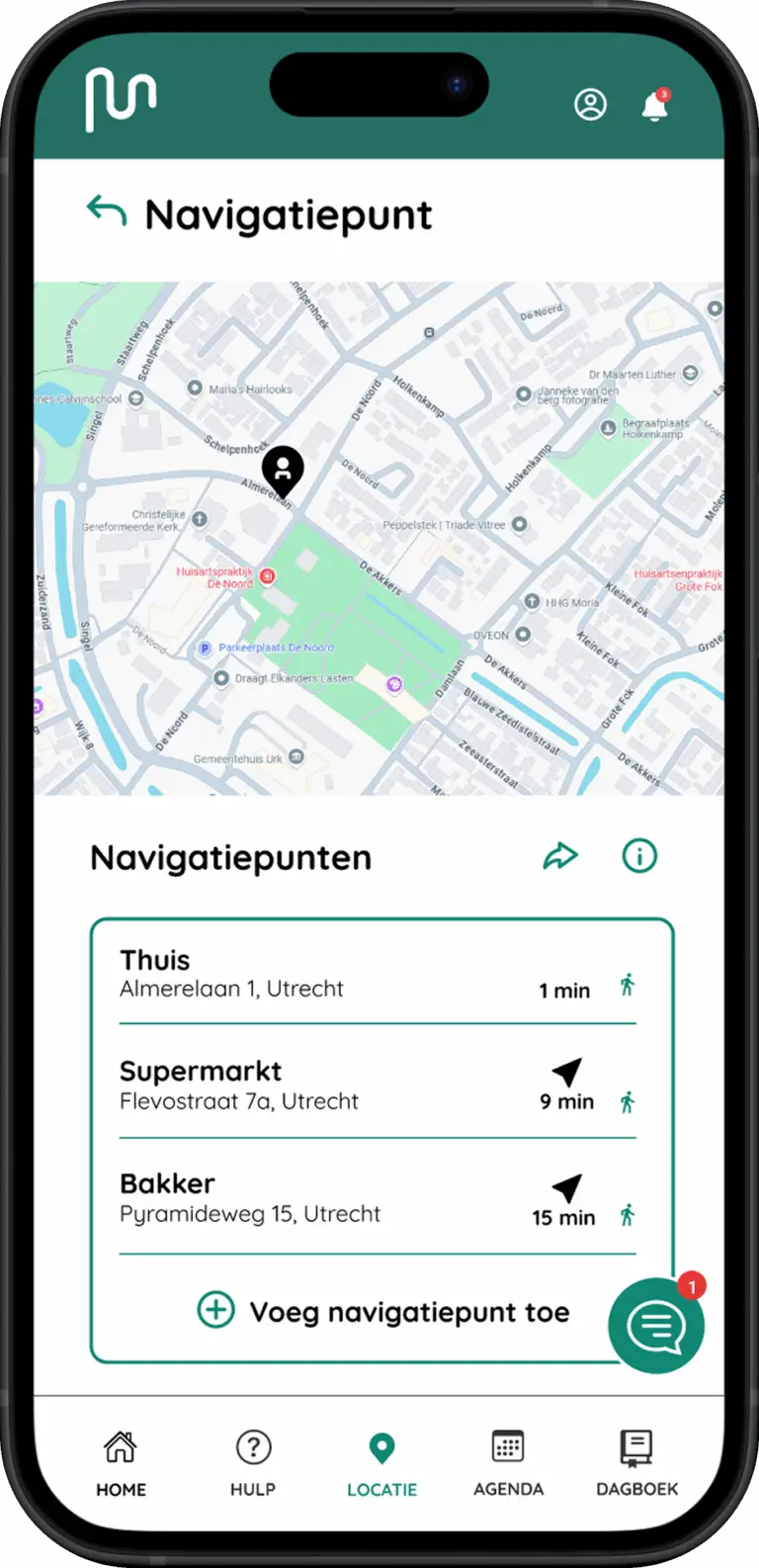Switch to the Home tab
759x1568 pixels.
click(121, 1463)
